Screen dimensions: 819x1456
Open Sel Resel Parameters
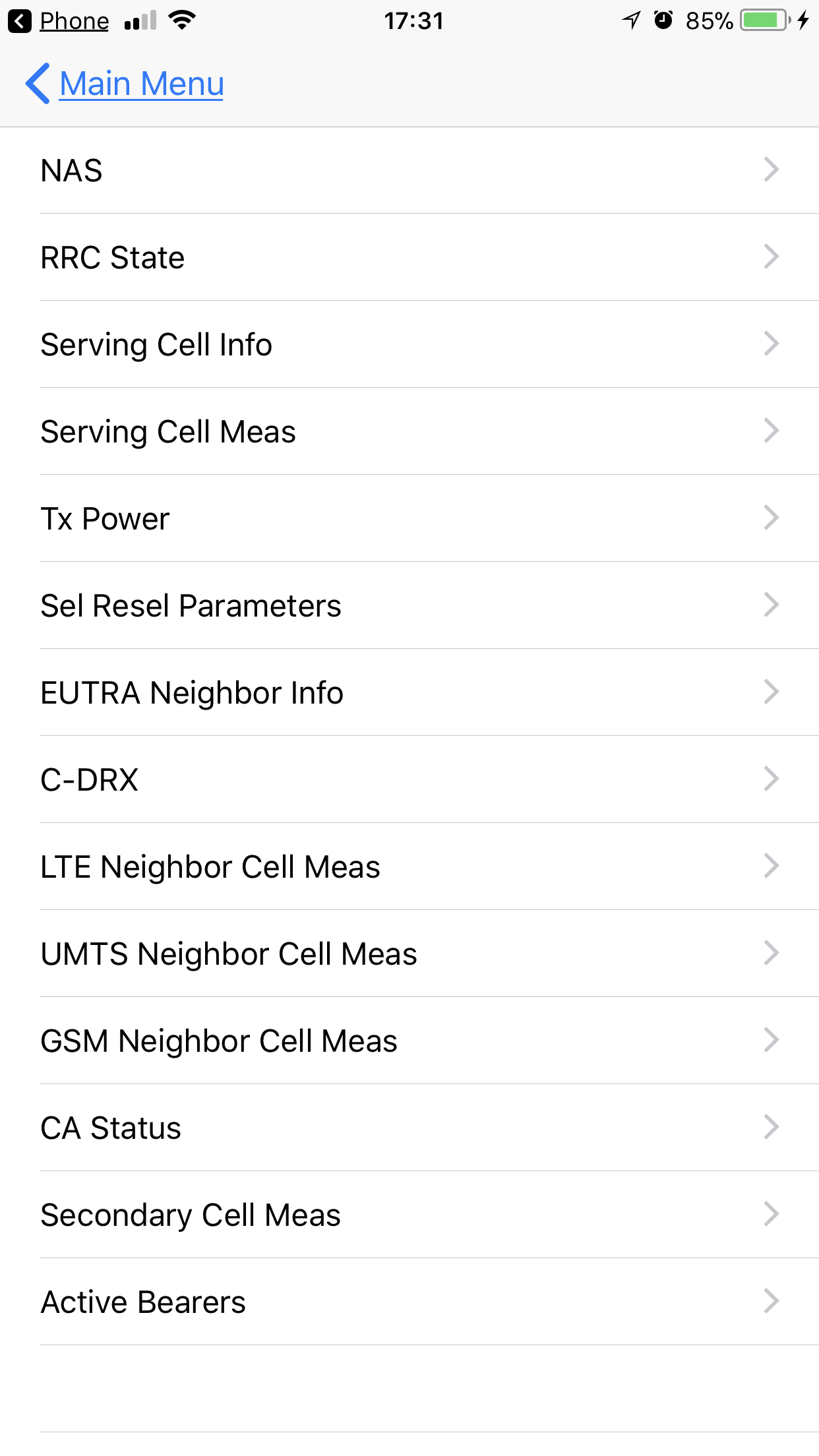409,605
